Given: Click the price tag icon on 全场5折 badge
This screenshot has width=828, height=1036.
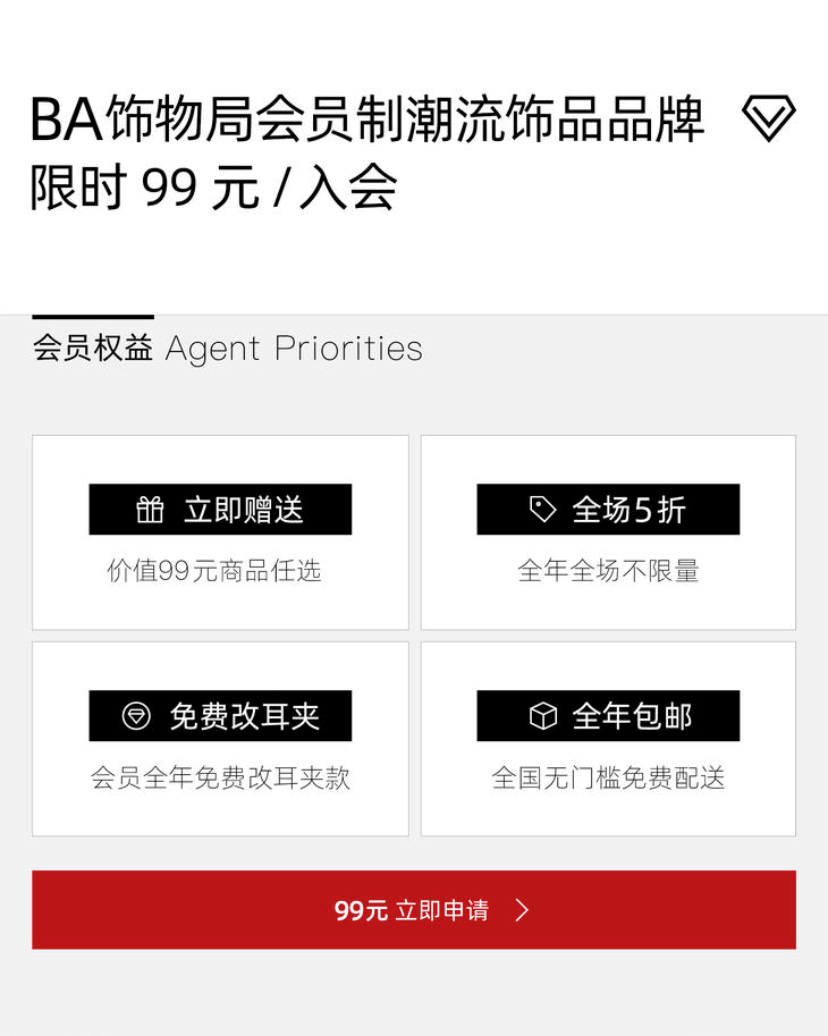Looking at the screenshot, I should coord(540,508).
